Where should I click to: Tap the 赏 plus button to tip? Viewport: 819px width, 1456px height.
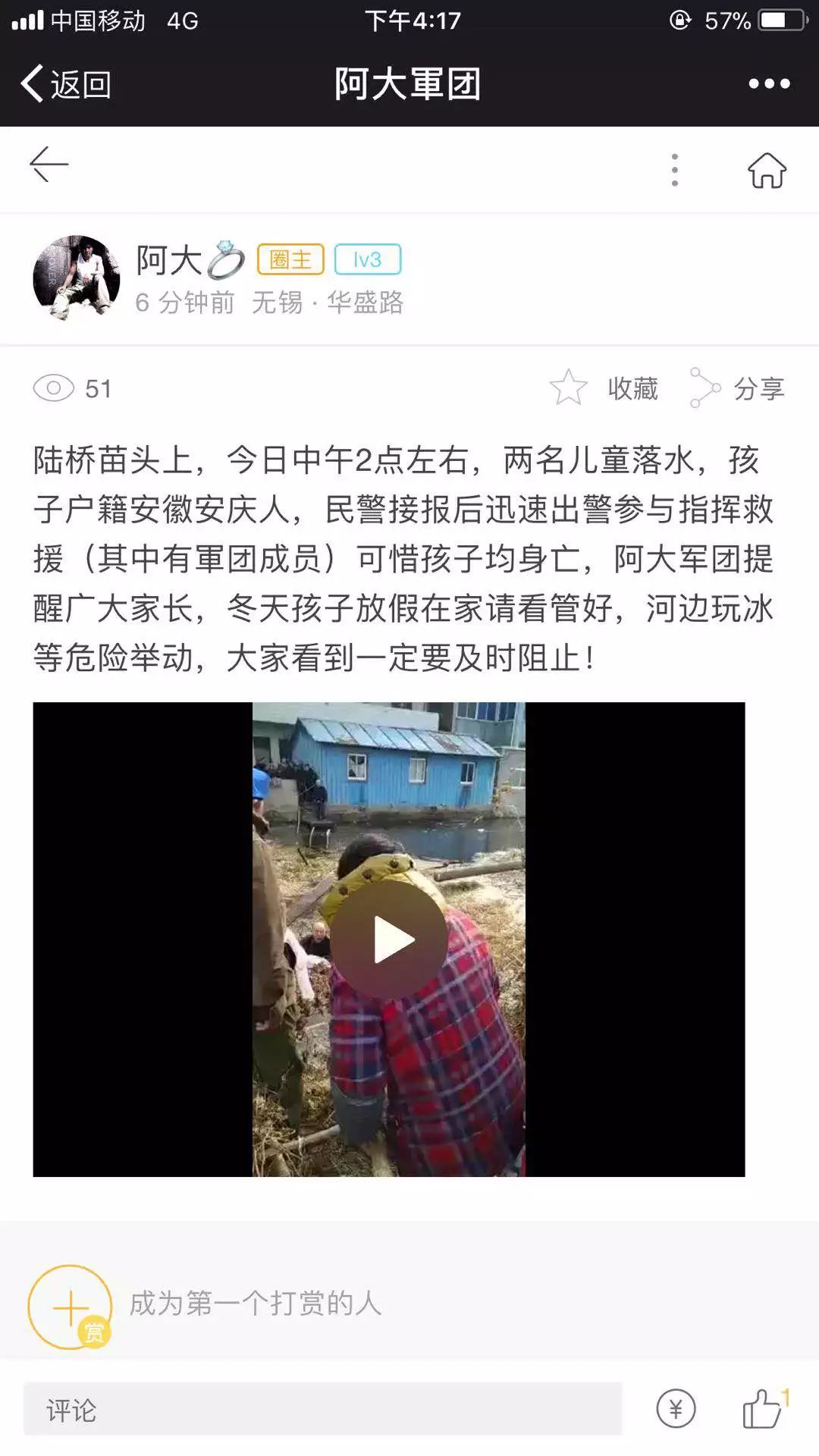pyautogui.click(x=71, y=1307)
